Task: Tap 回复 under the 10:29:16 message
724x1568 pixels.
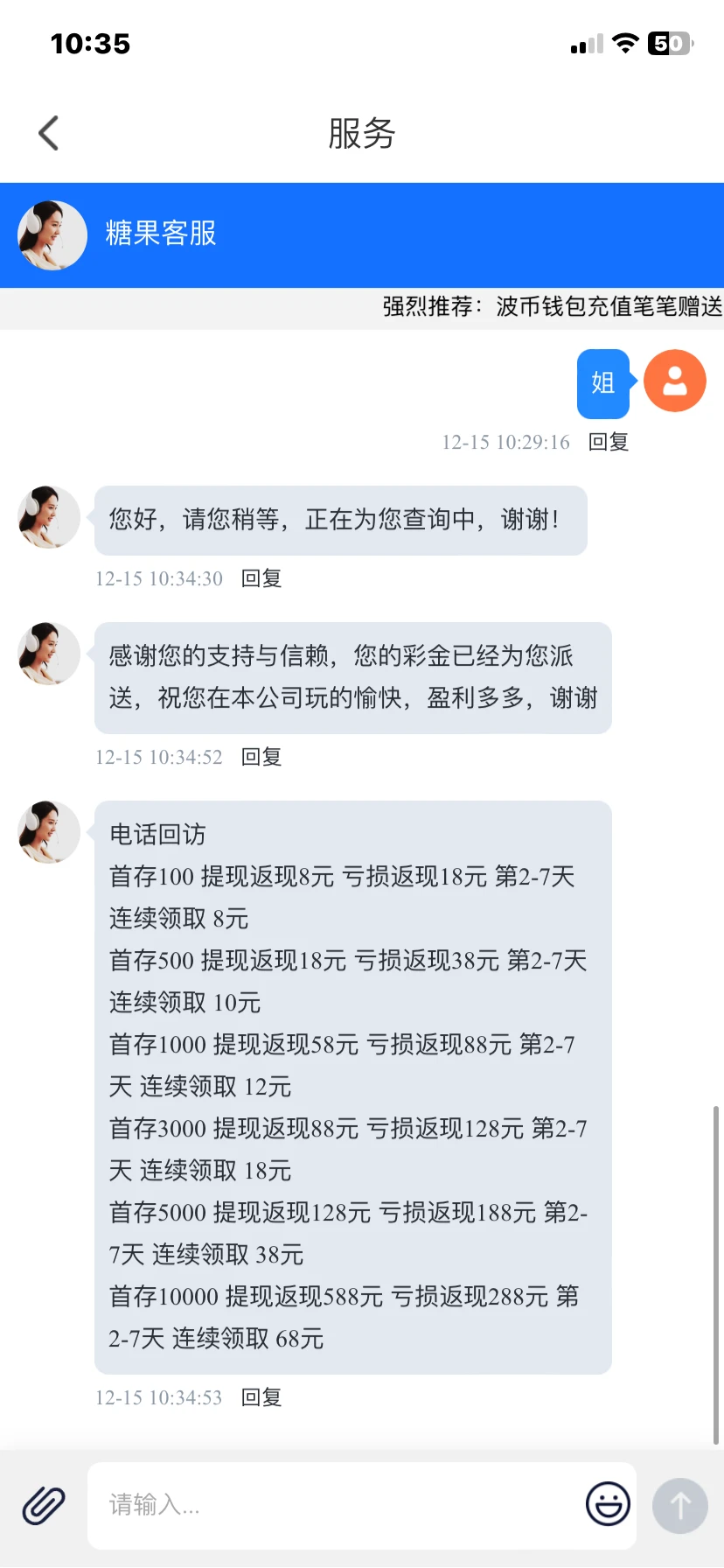Action: point(609,442)
